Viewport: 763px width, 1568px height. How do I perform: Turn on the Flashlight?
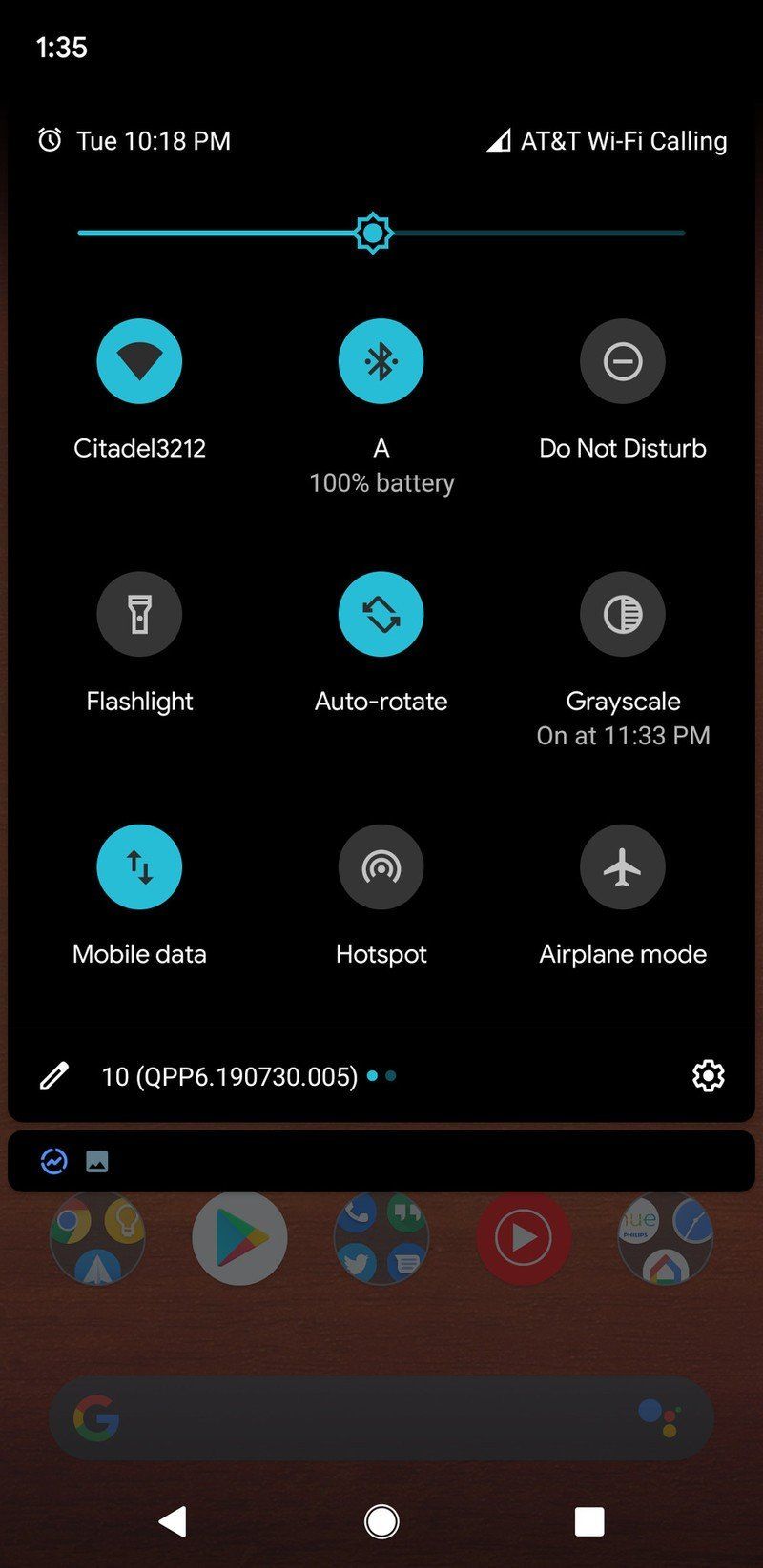pyautogui.click(x=139, y=614)
